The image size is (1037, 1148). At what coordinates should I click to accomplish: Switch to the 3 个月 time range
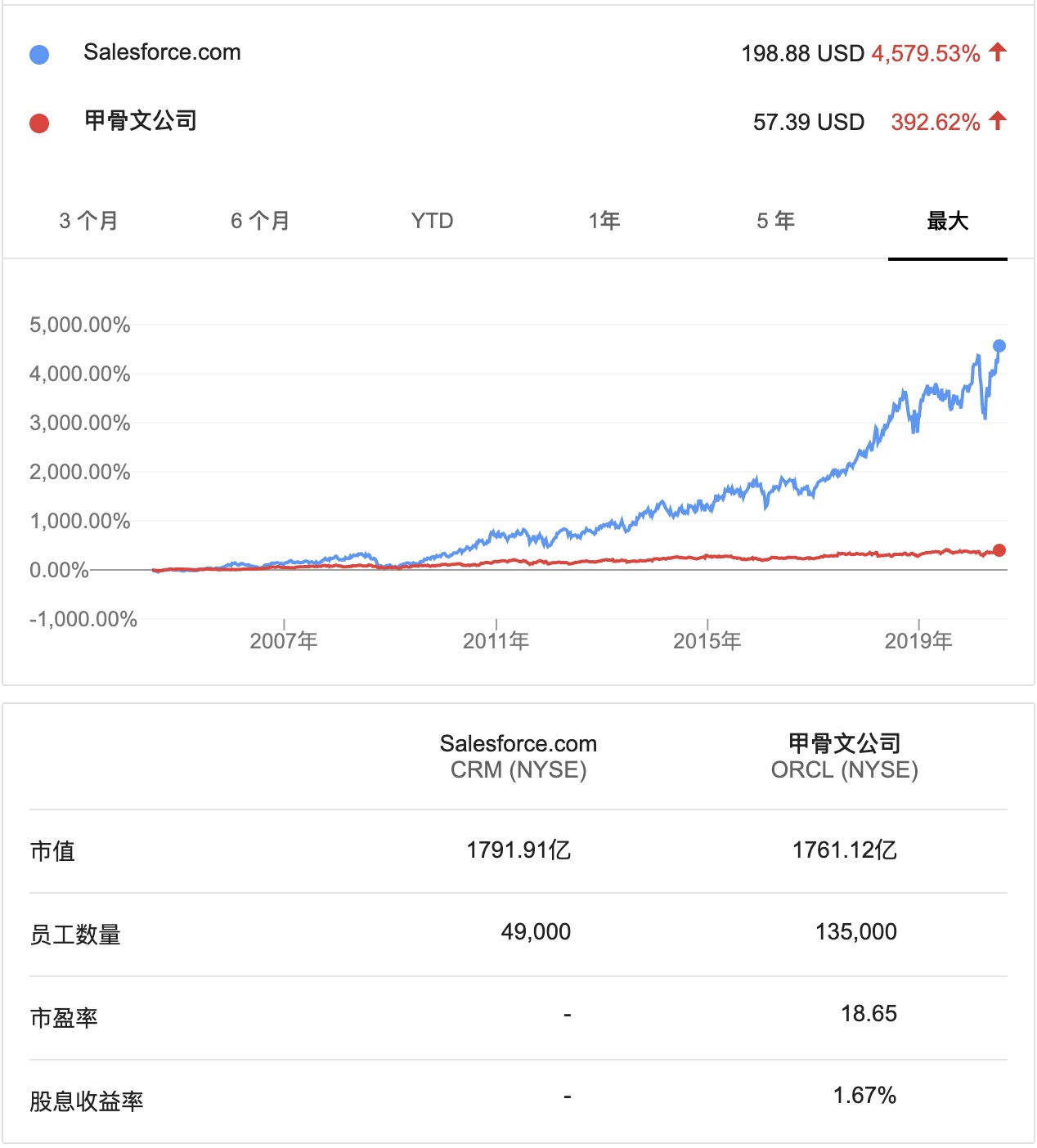tap(88, 221)
